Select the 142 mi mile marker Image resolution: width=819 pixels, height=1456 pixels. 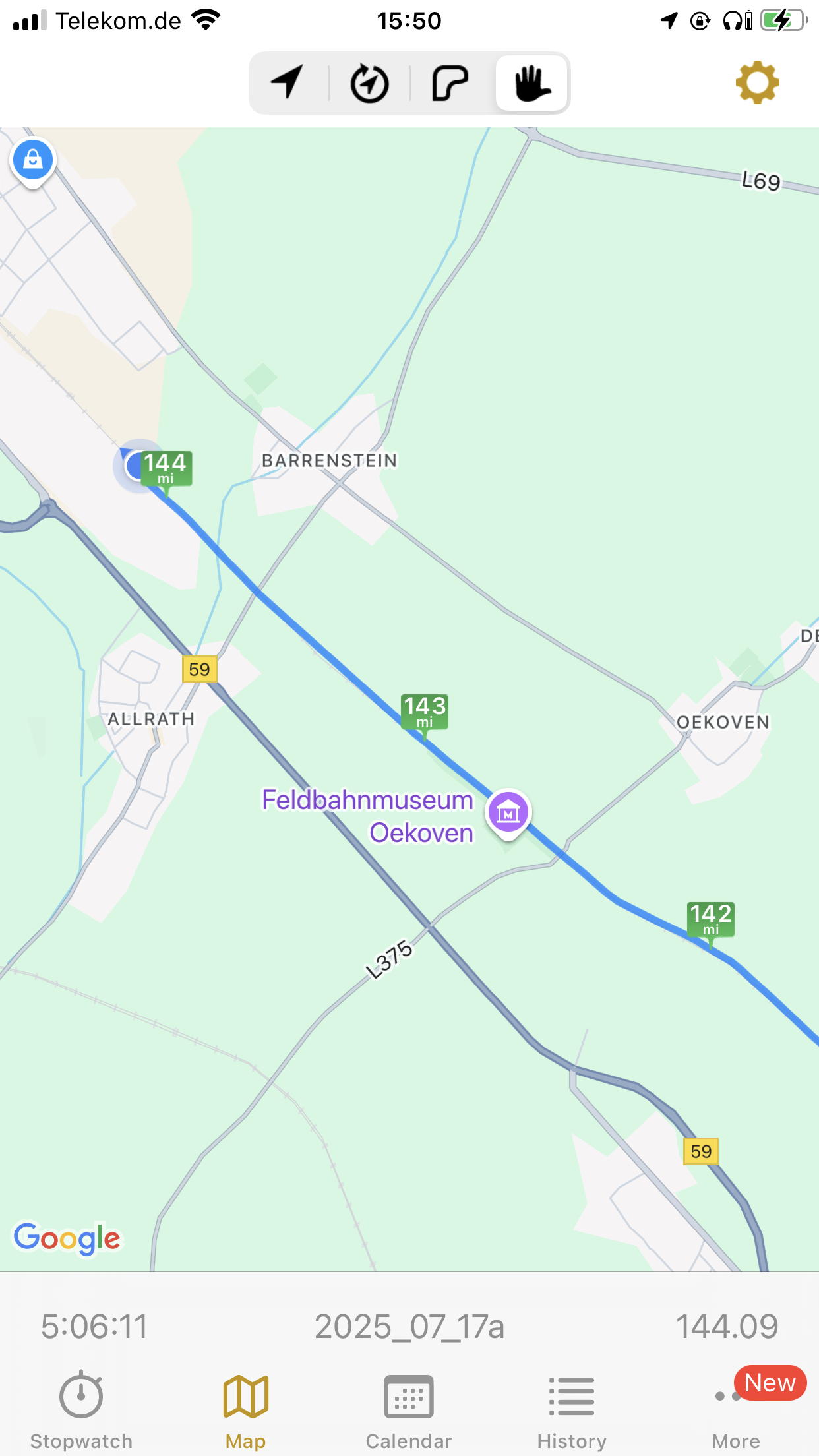click(x=710, y=919)
